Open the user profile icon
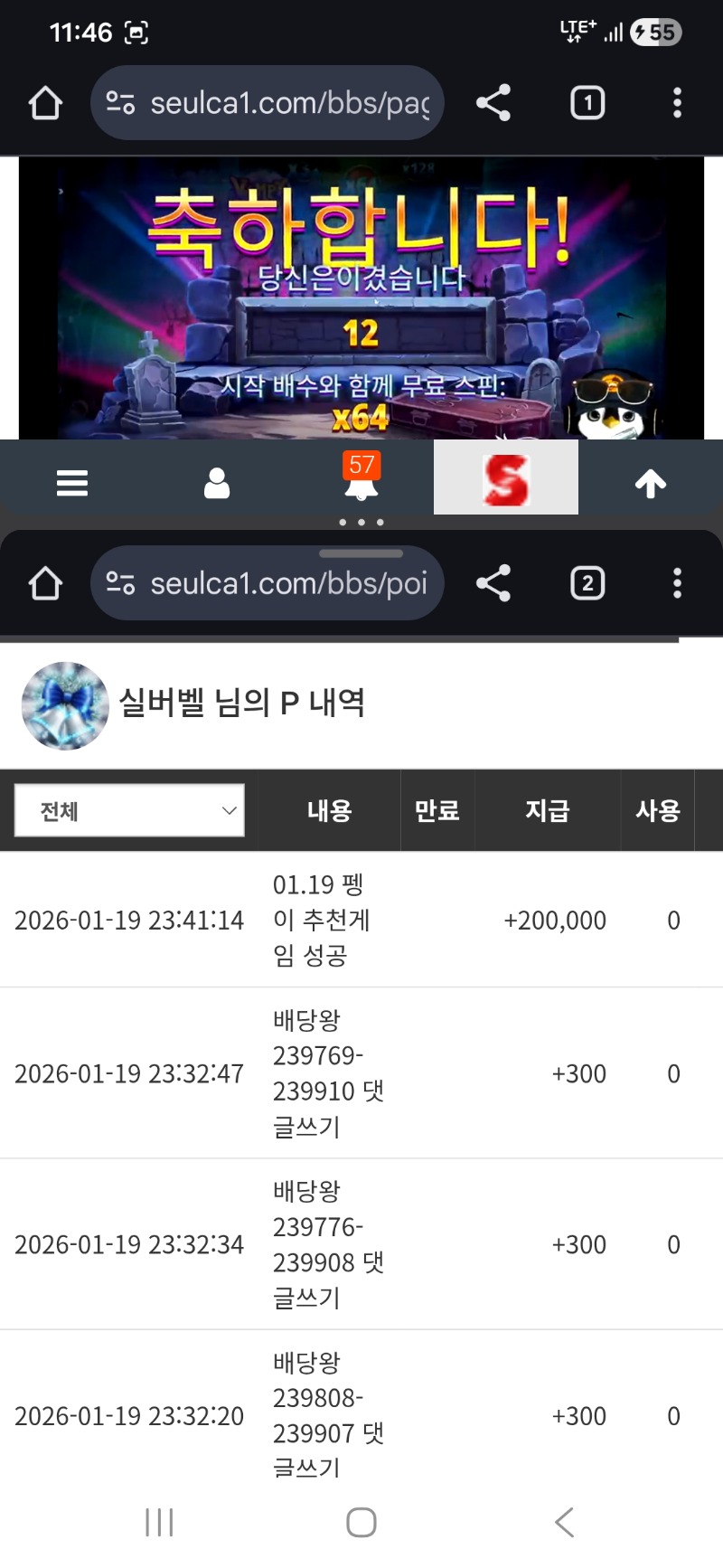The height and width of the screenshot is (1568, 723). pyautogui.click(x=217, y=483)
